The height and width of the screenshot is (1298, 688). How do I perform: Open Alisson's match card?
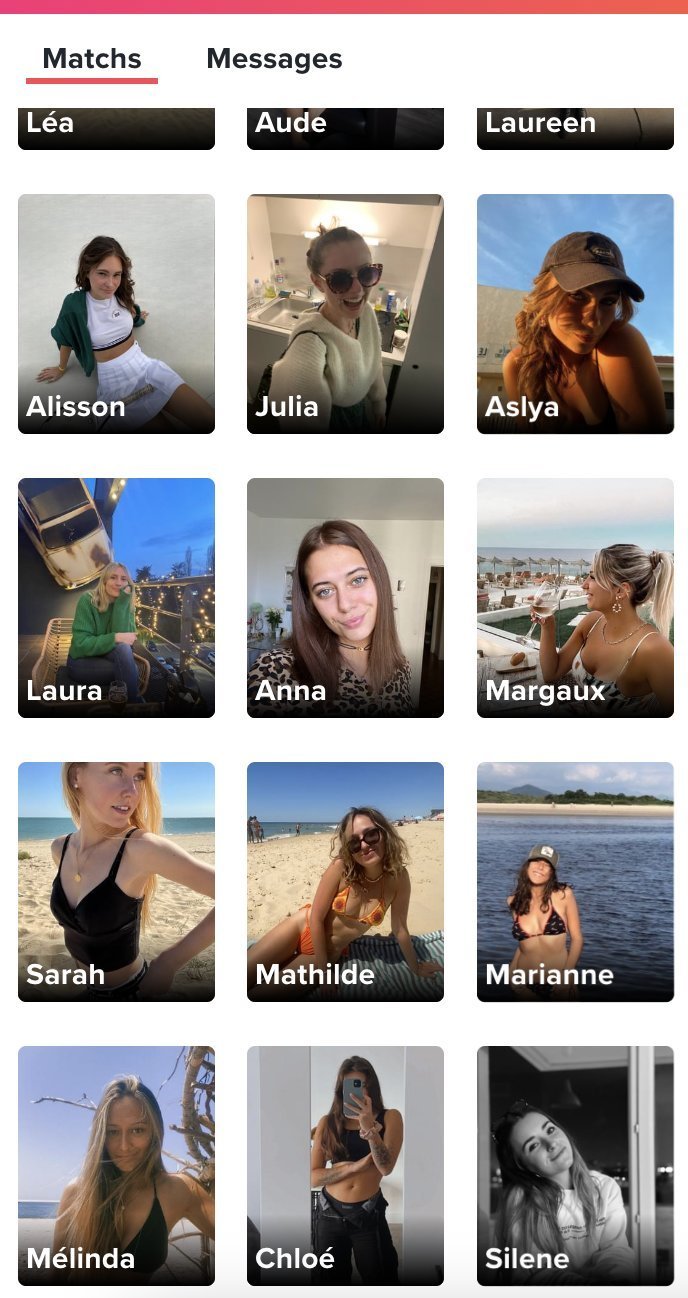(116, 314)
